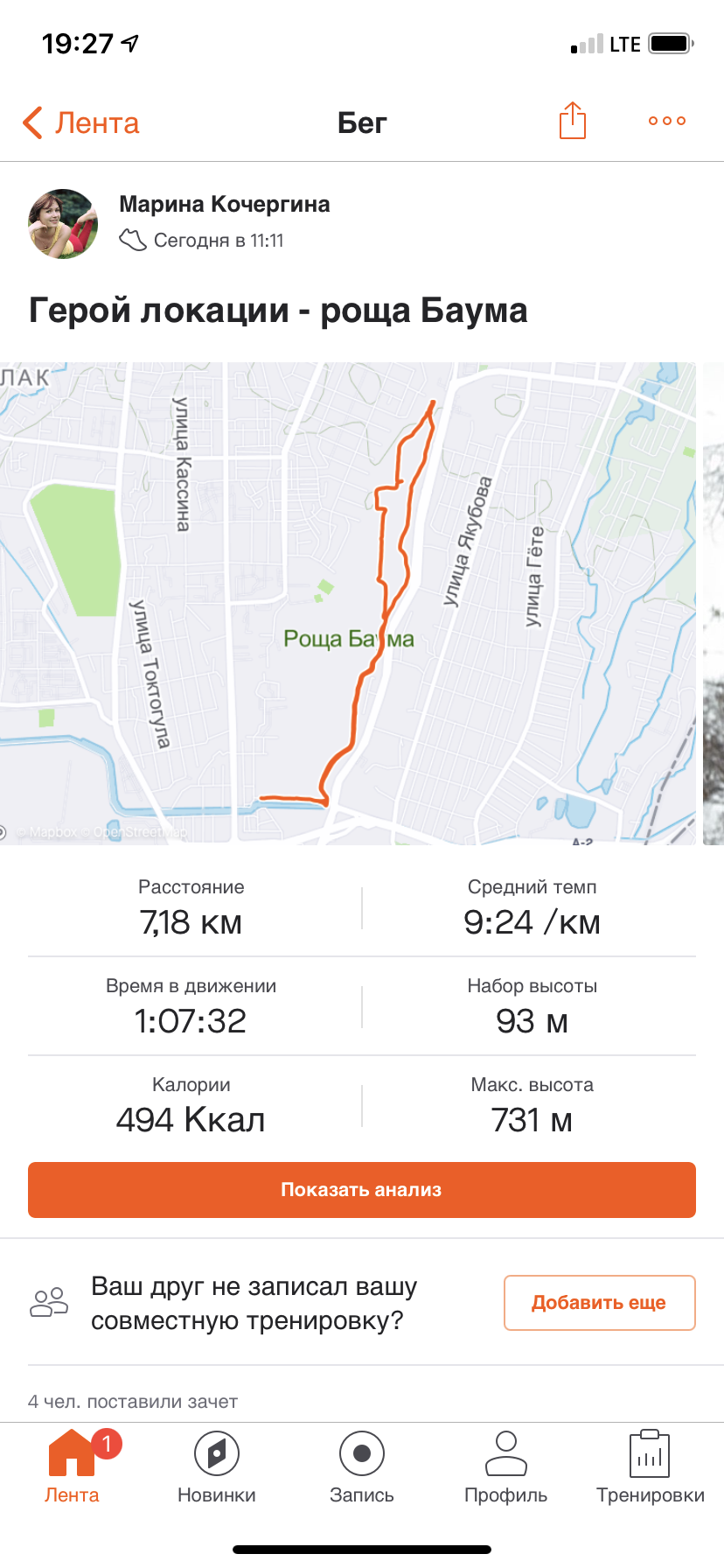Screen dimensions: 724x1568
Task: Select the Запись tab
Action: pos(362,1466)
